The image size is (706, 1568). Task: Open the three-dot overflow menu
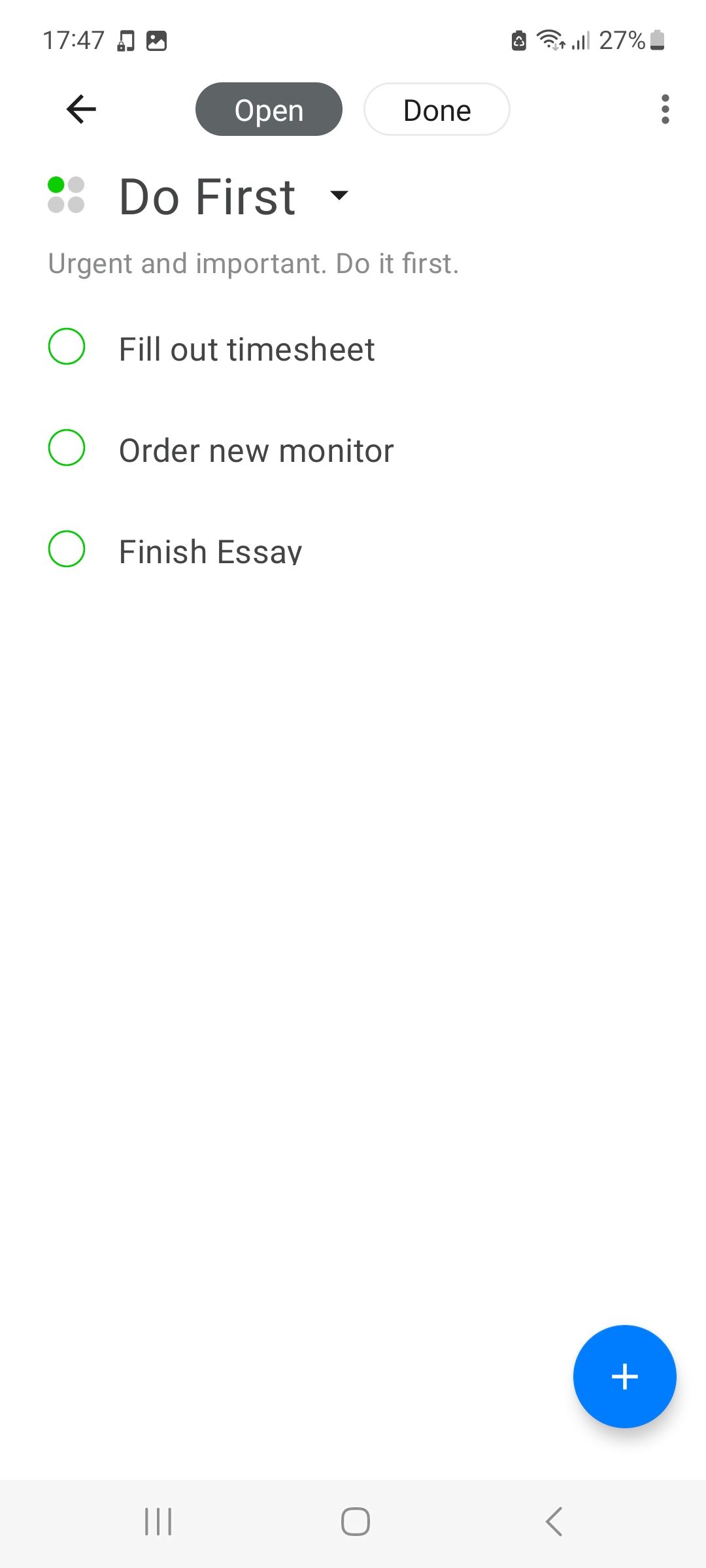click(665, 109)
